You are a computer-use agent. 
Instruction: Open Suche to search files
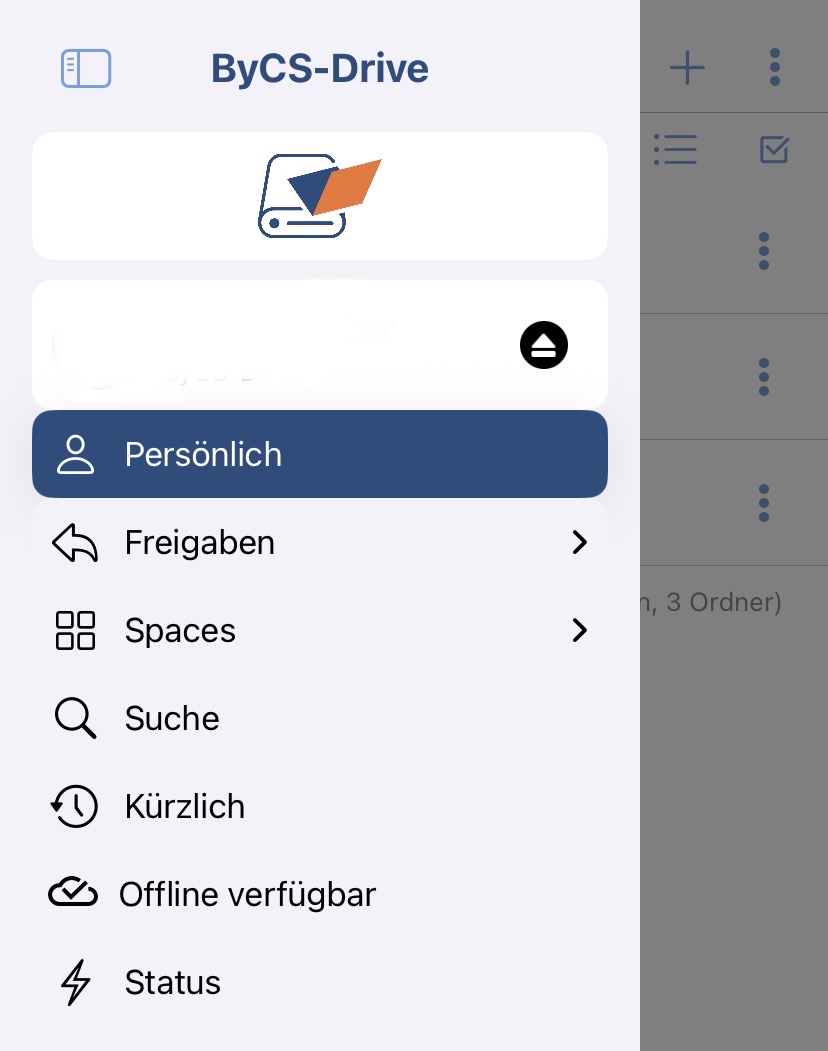171,718
